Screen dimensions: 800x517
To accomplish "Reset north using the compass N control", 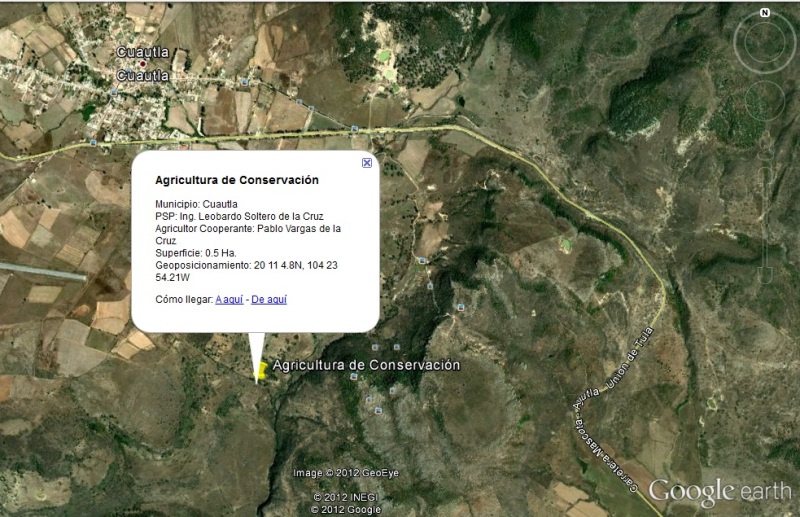I will [764, 13].
